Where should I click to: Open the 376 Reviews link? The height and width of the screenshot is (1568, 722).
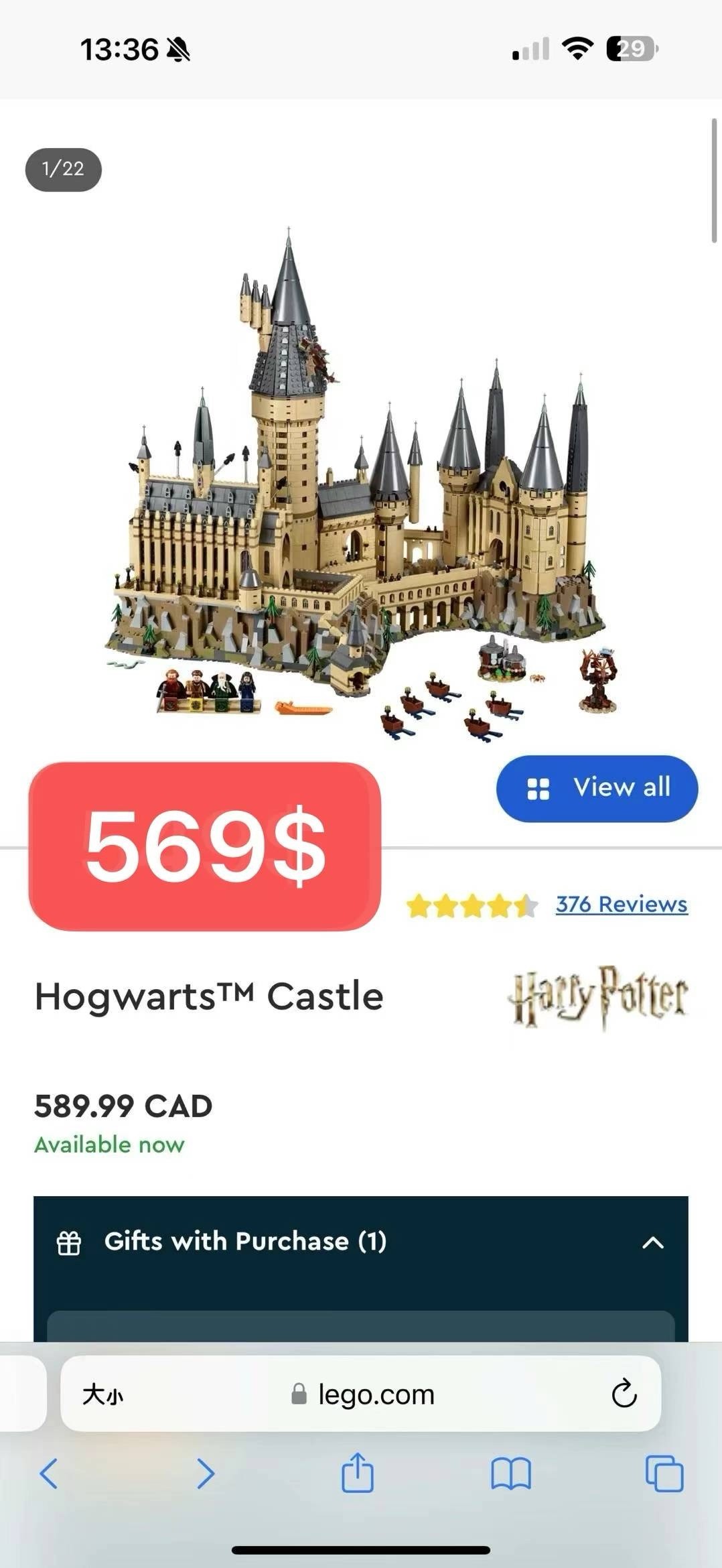621,904
